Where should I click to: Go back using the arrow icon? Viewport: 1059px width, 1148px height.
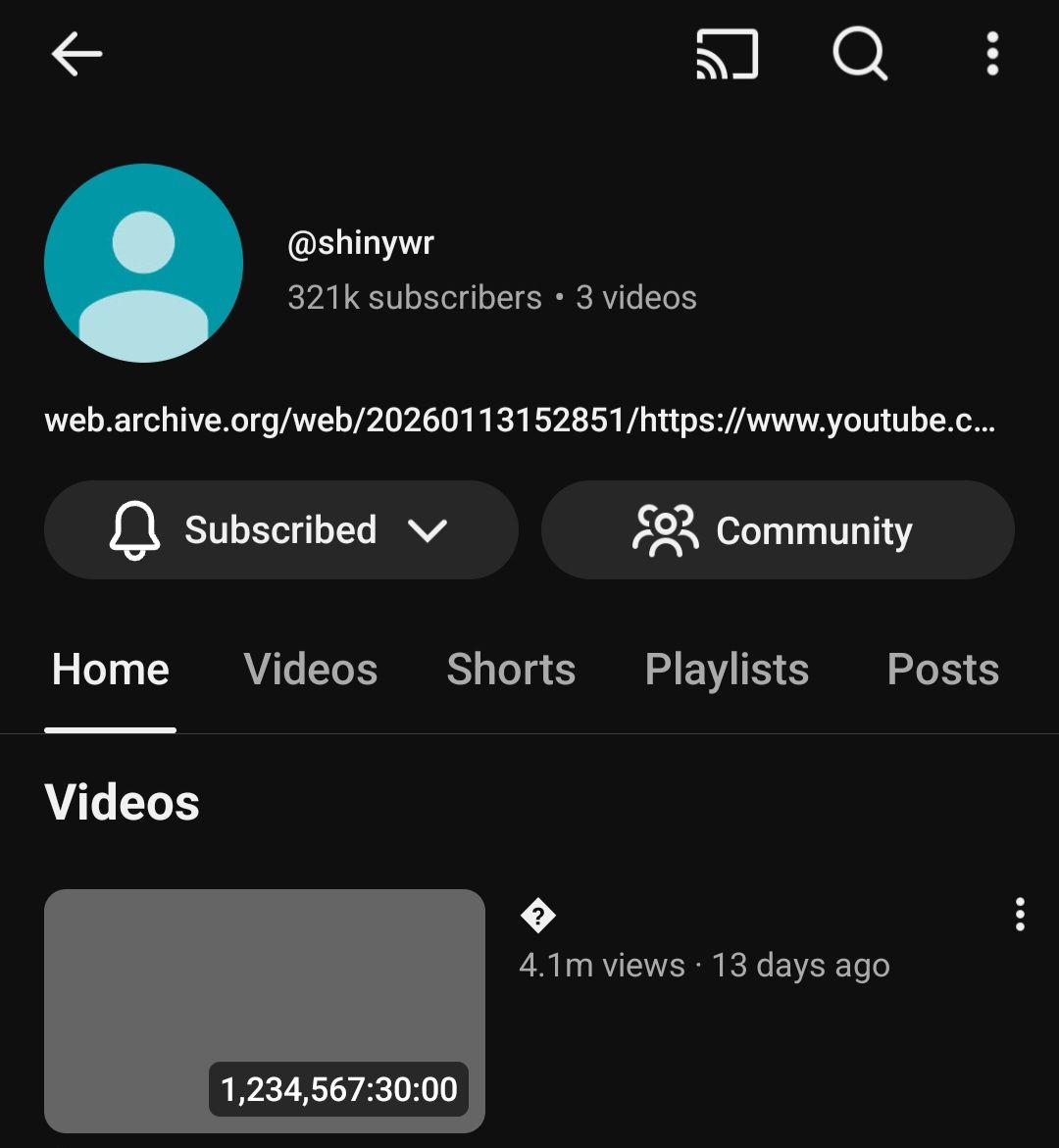[x=76, y=53]
